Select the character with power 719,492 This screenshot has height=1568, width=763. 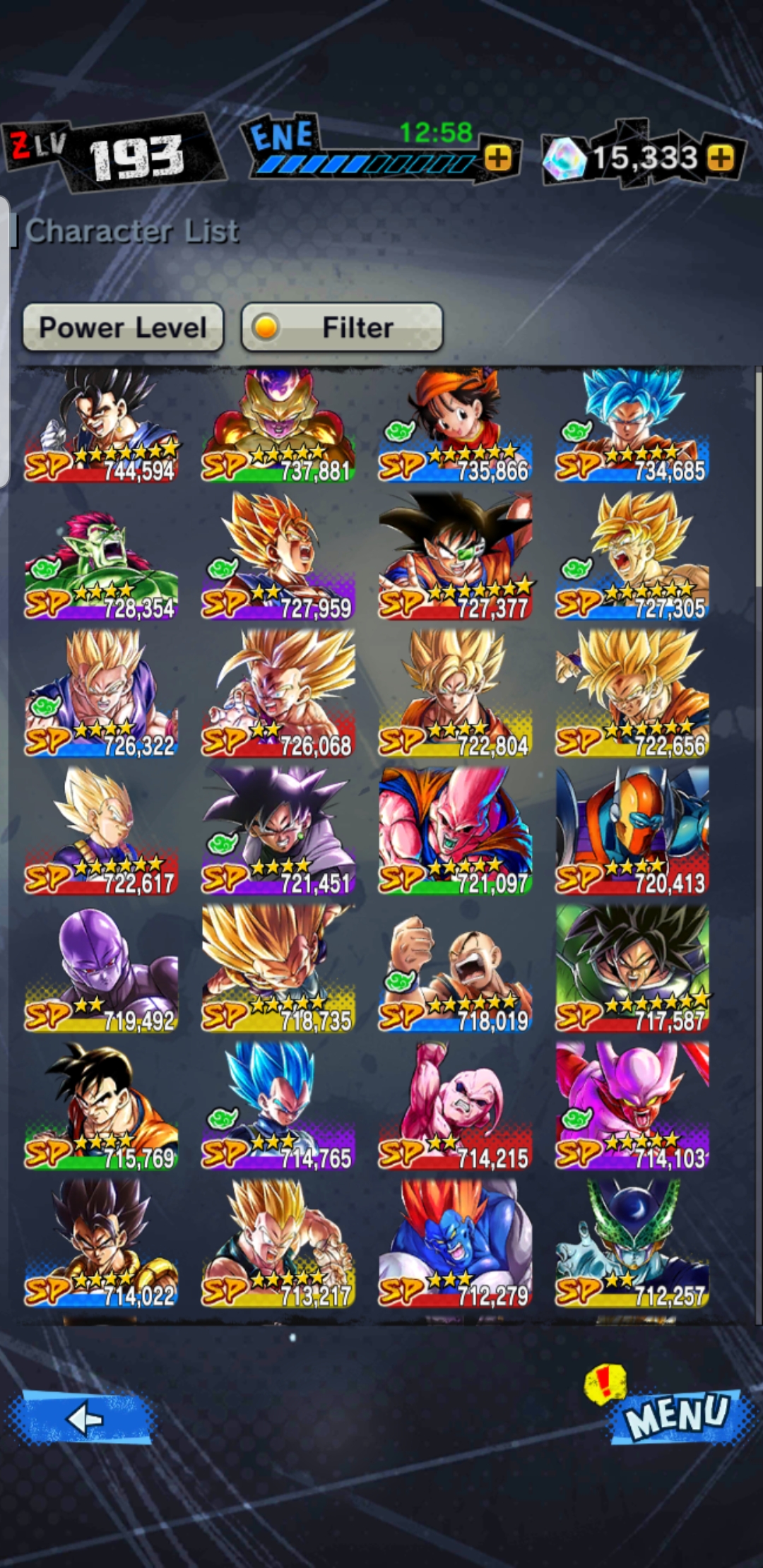pyautogui.click(x=101, y=969)
